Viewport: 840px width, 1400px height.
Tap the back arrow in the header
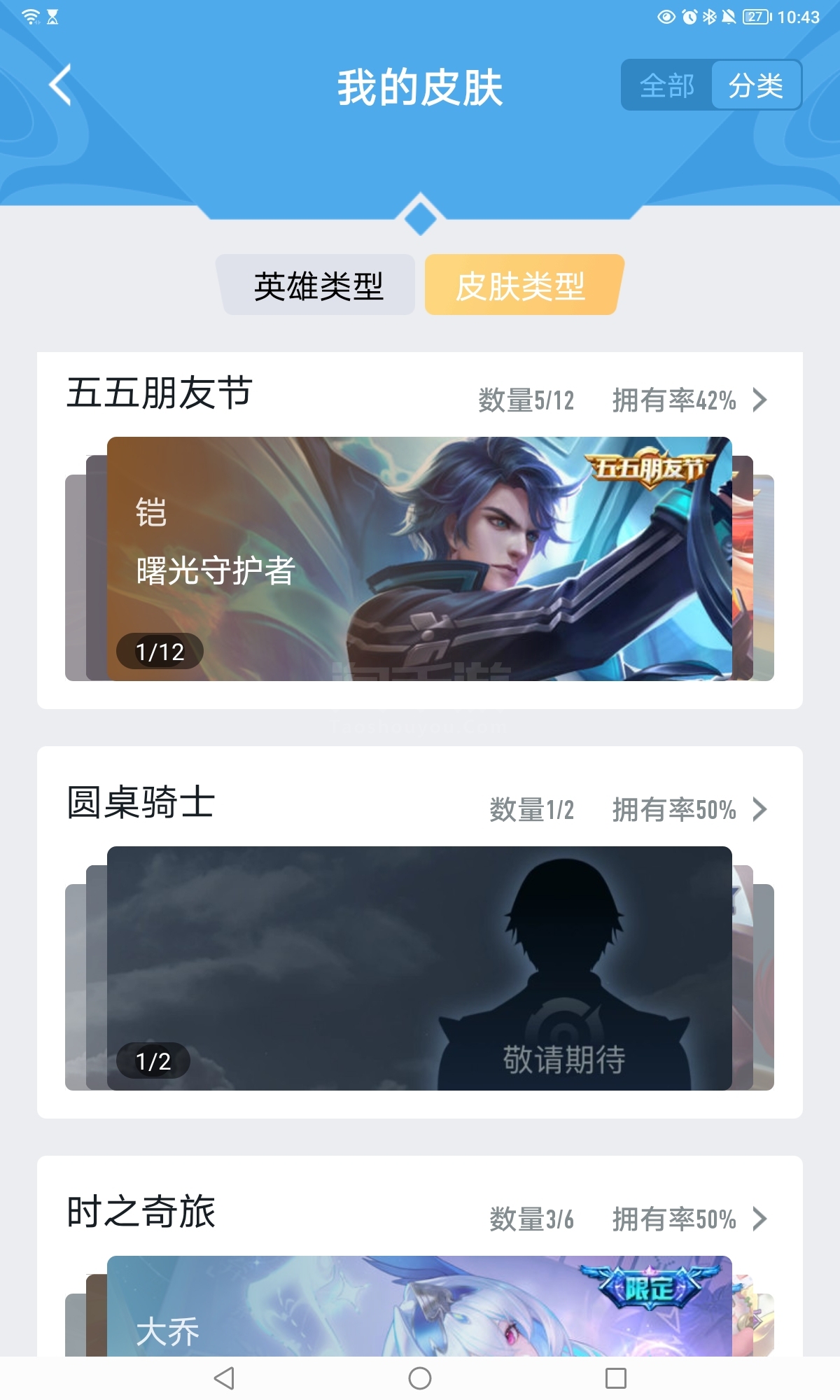60,85
